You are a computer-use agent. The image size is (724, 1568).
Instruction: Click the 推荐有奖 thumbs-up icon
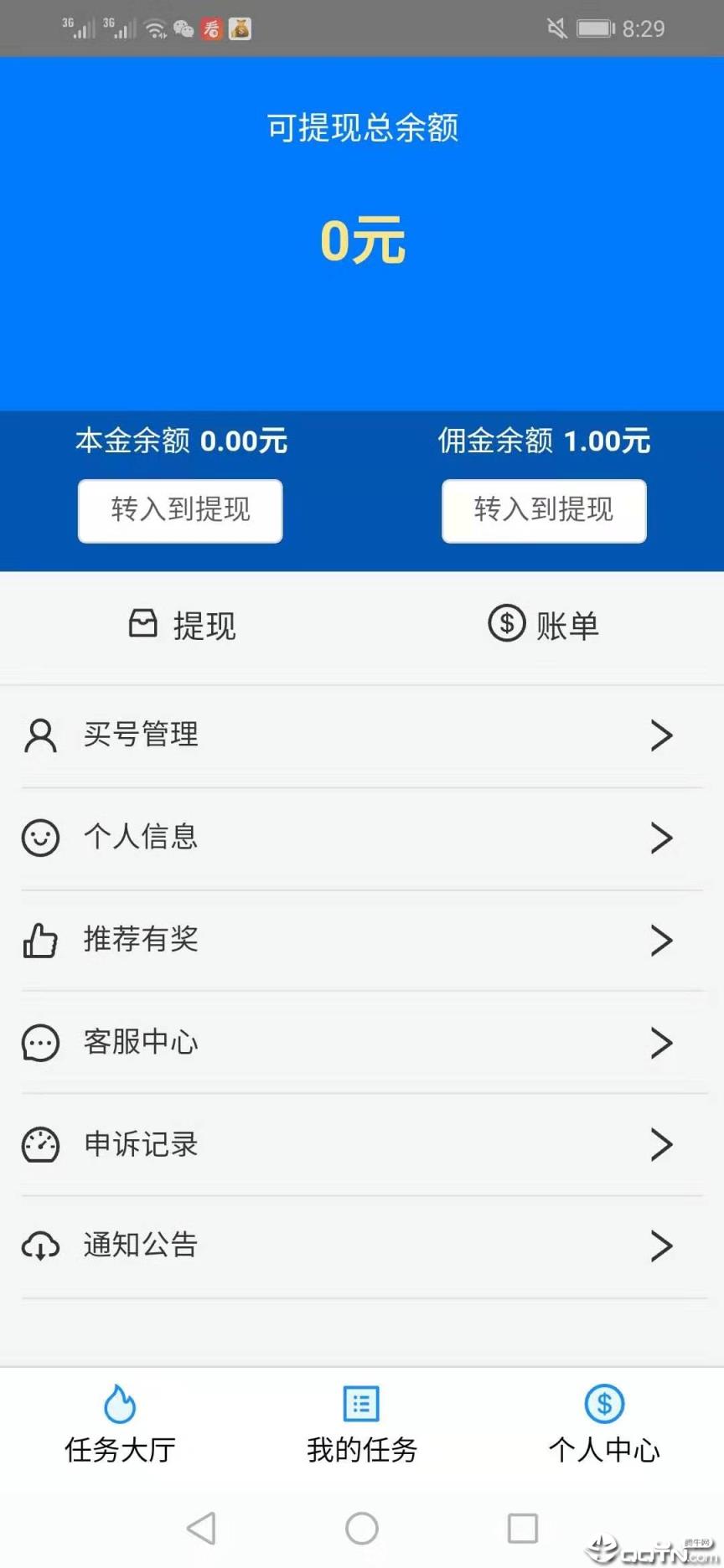[40, 940]
